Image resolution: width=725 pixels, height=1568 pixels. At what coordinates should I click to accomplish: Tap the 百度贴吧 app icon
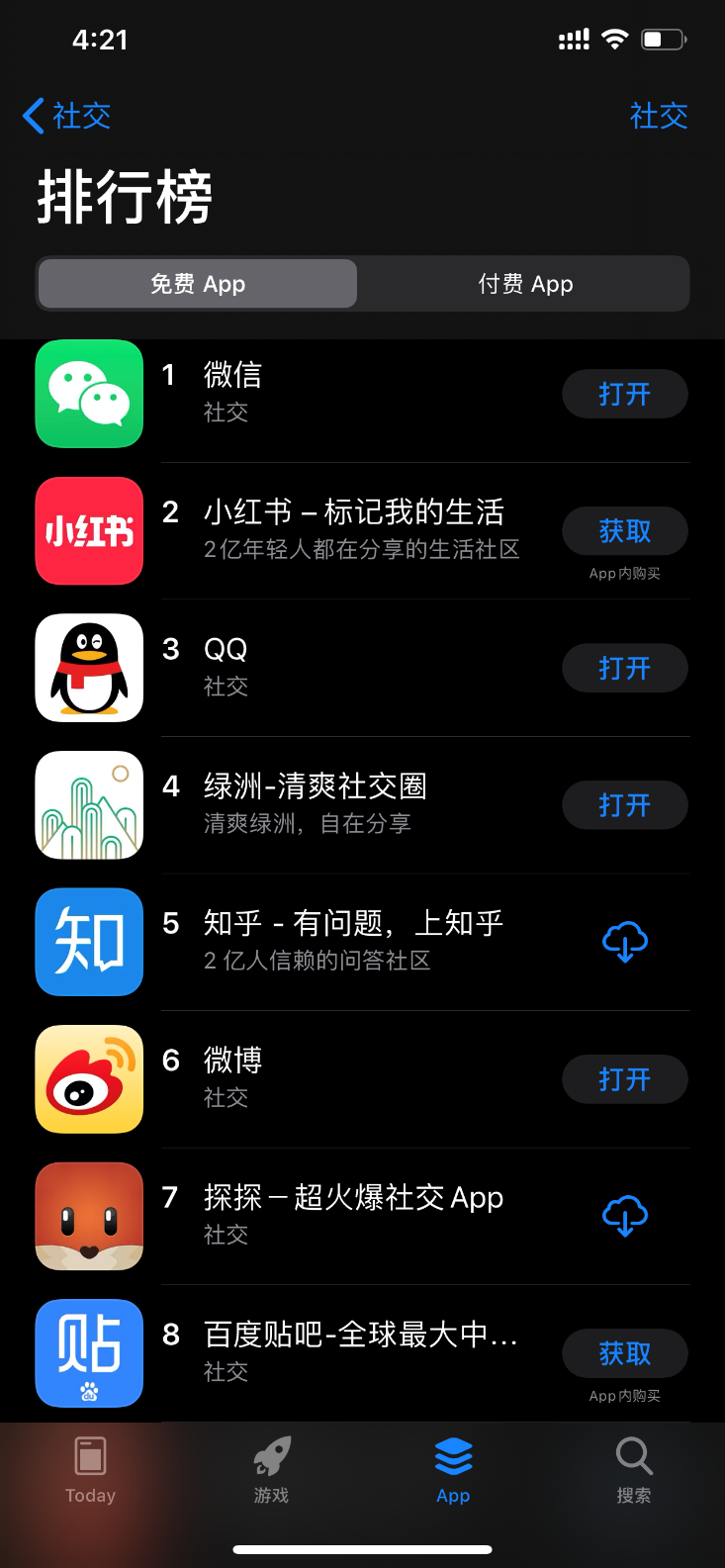coord(89,1352)
